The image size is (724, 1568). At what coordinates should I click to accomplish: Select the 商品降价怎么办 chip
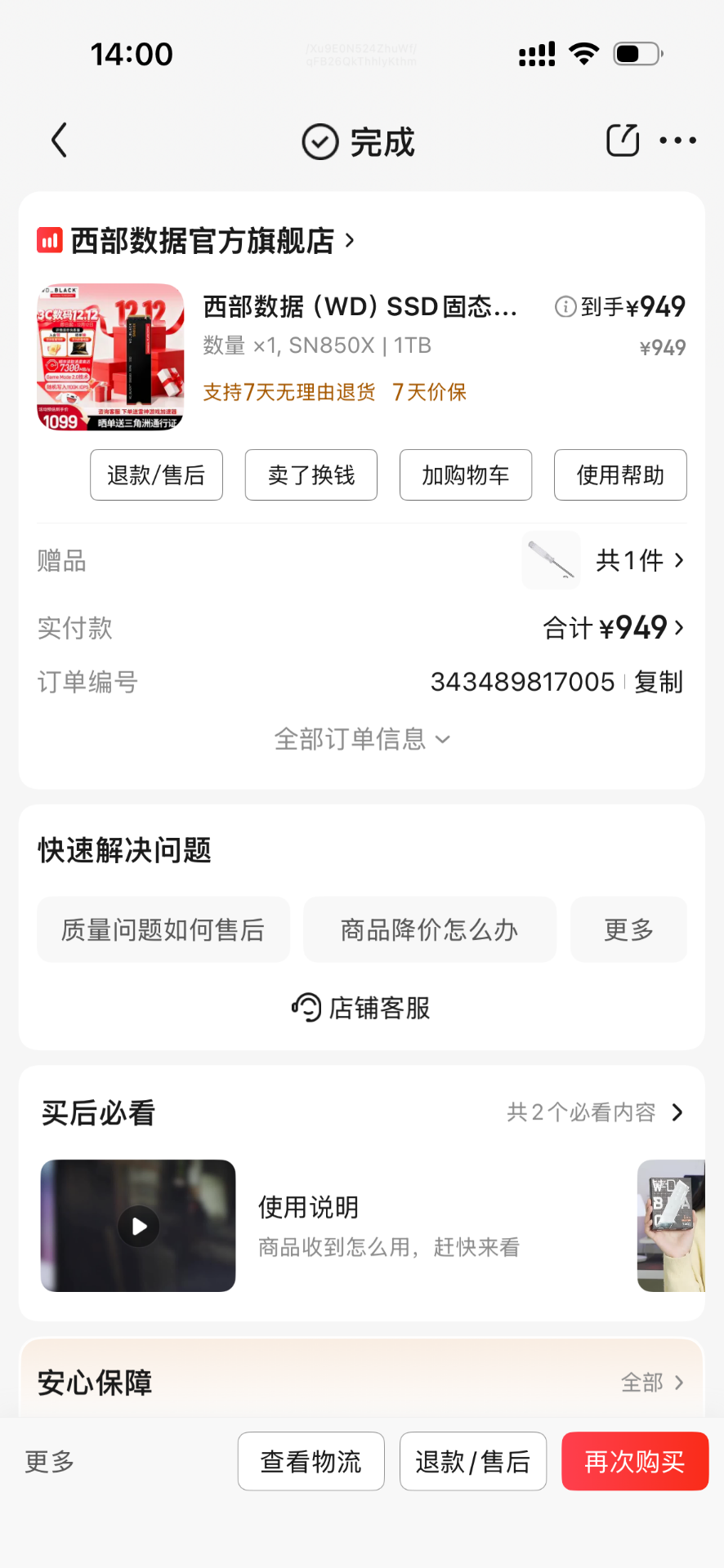pos(430,929)
